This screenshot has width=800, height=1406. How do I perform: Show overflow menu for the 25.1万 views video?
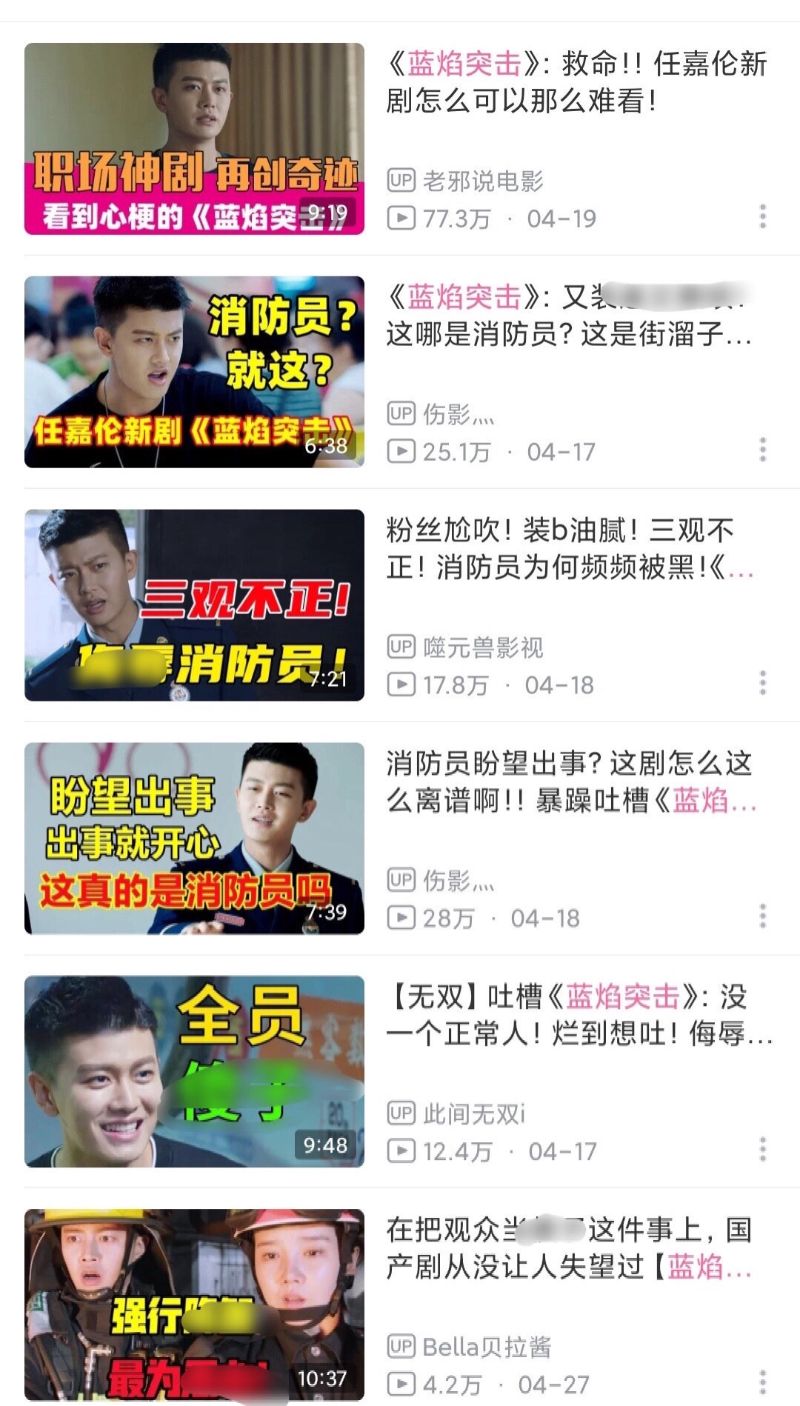point(763,450)
